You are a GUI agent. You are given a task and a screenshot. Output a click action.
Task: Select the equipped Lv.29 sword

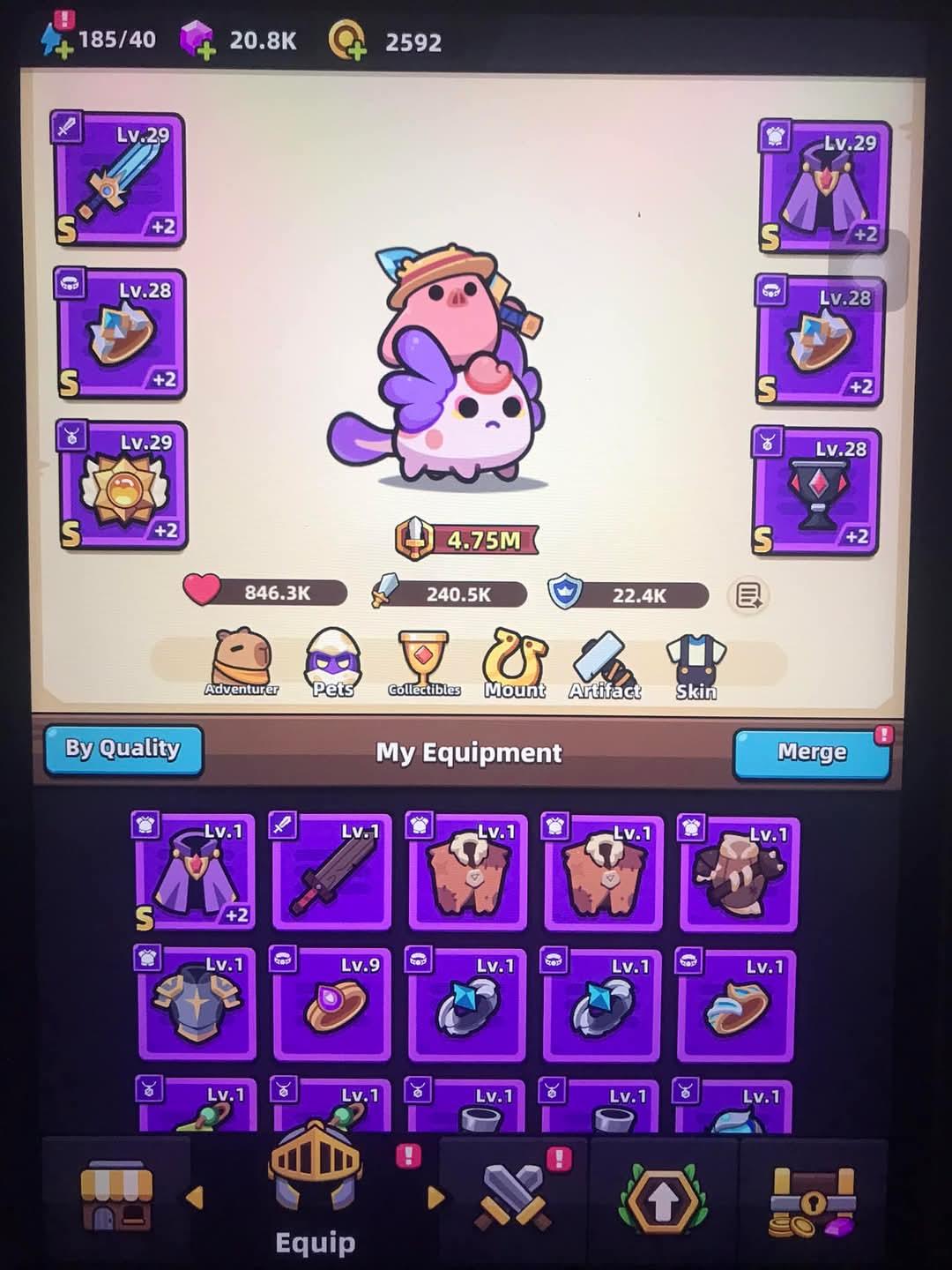119,179
